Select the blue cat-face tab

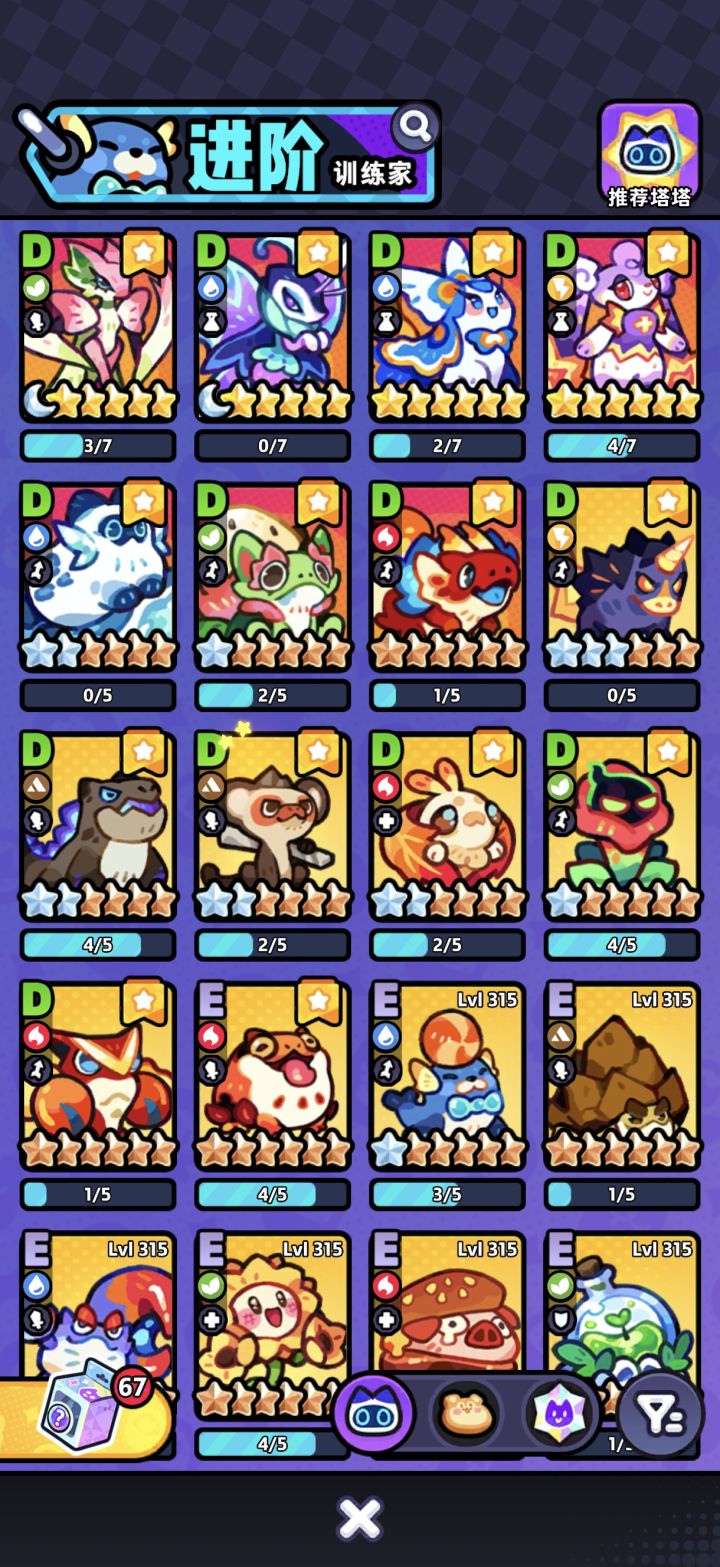373,1413
